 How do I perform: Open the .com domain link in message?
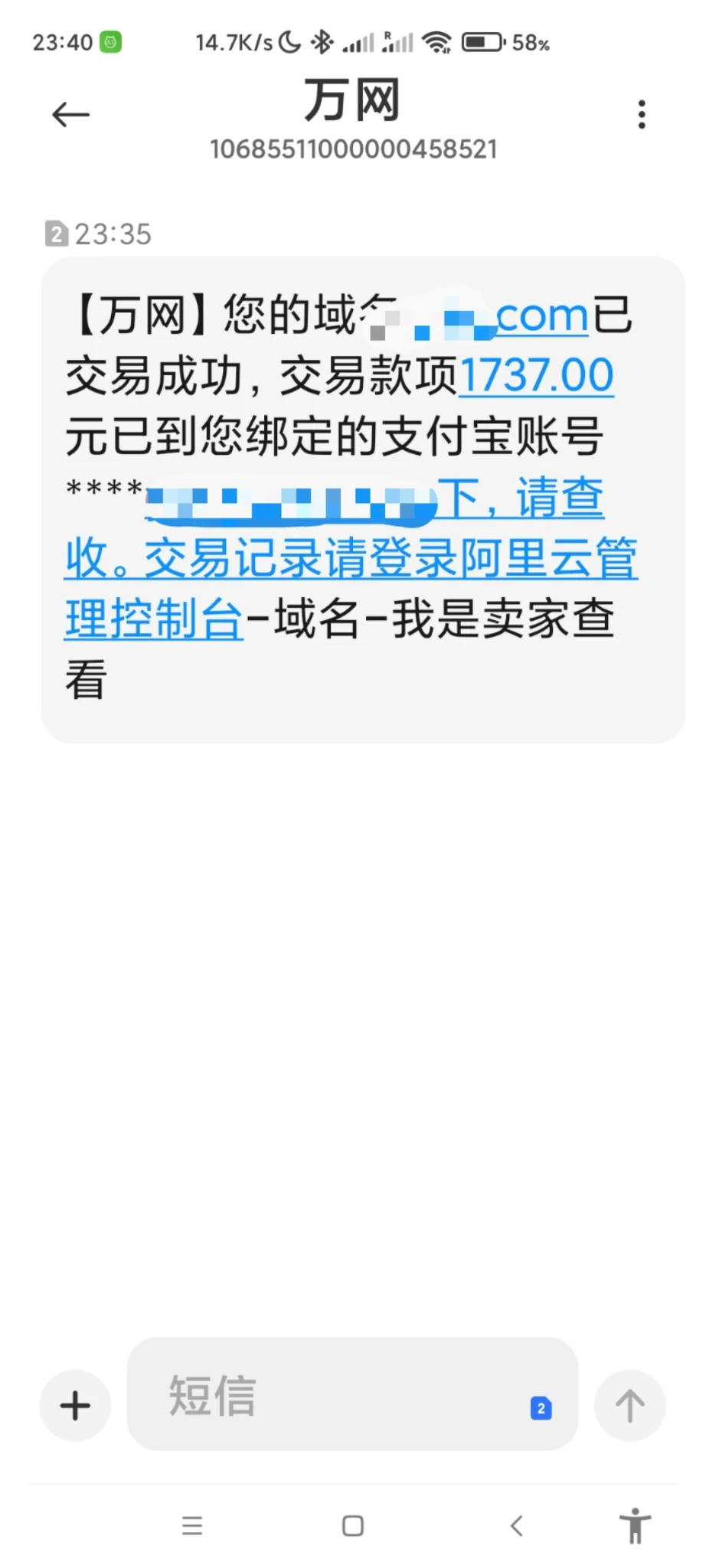pos(541,317)
